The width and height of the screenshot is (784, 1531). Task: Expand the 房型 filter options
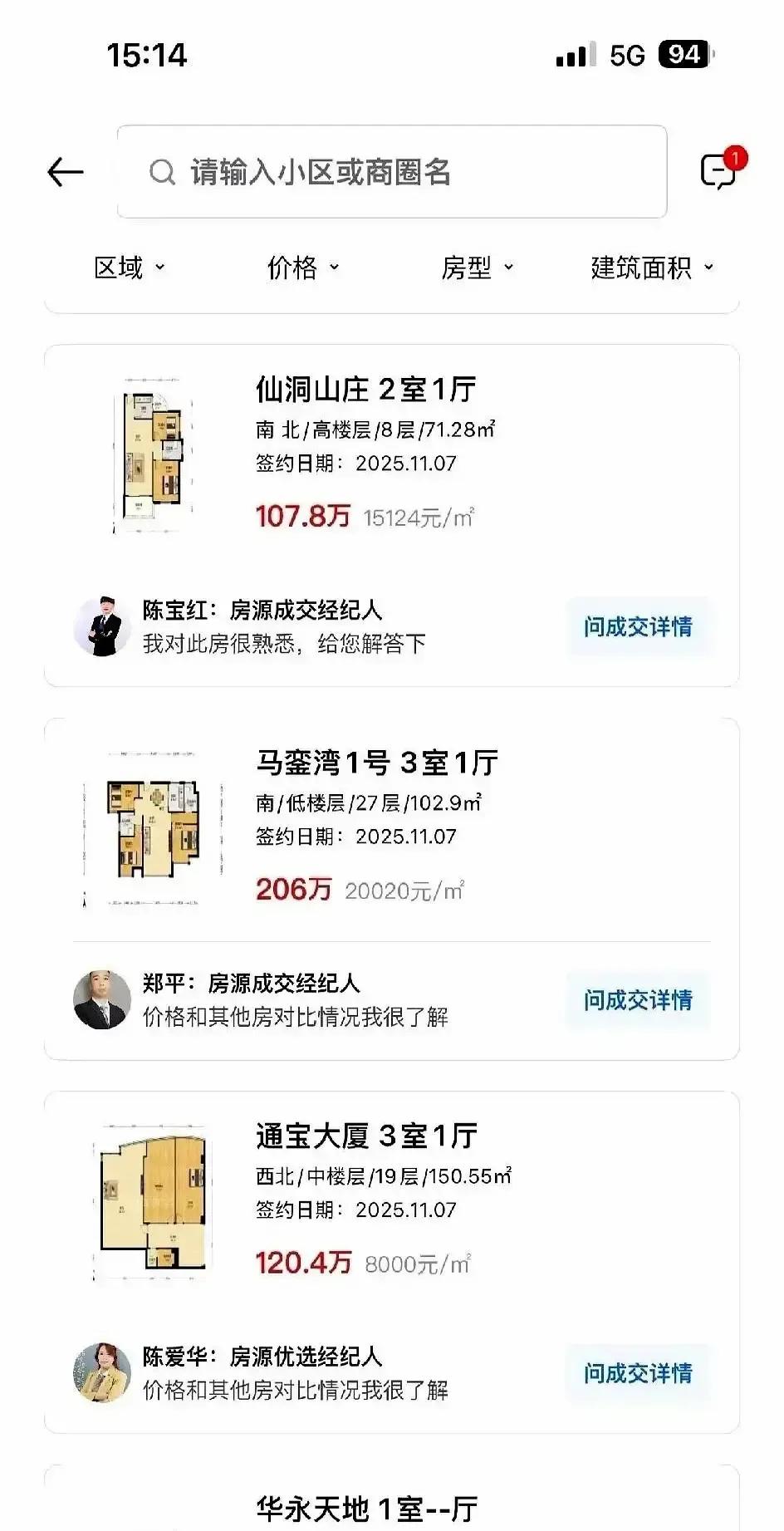tap(477, 267)
